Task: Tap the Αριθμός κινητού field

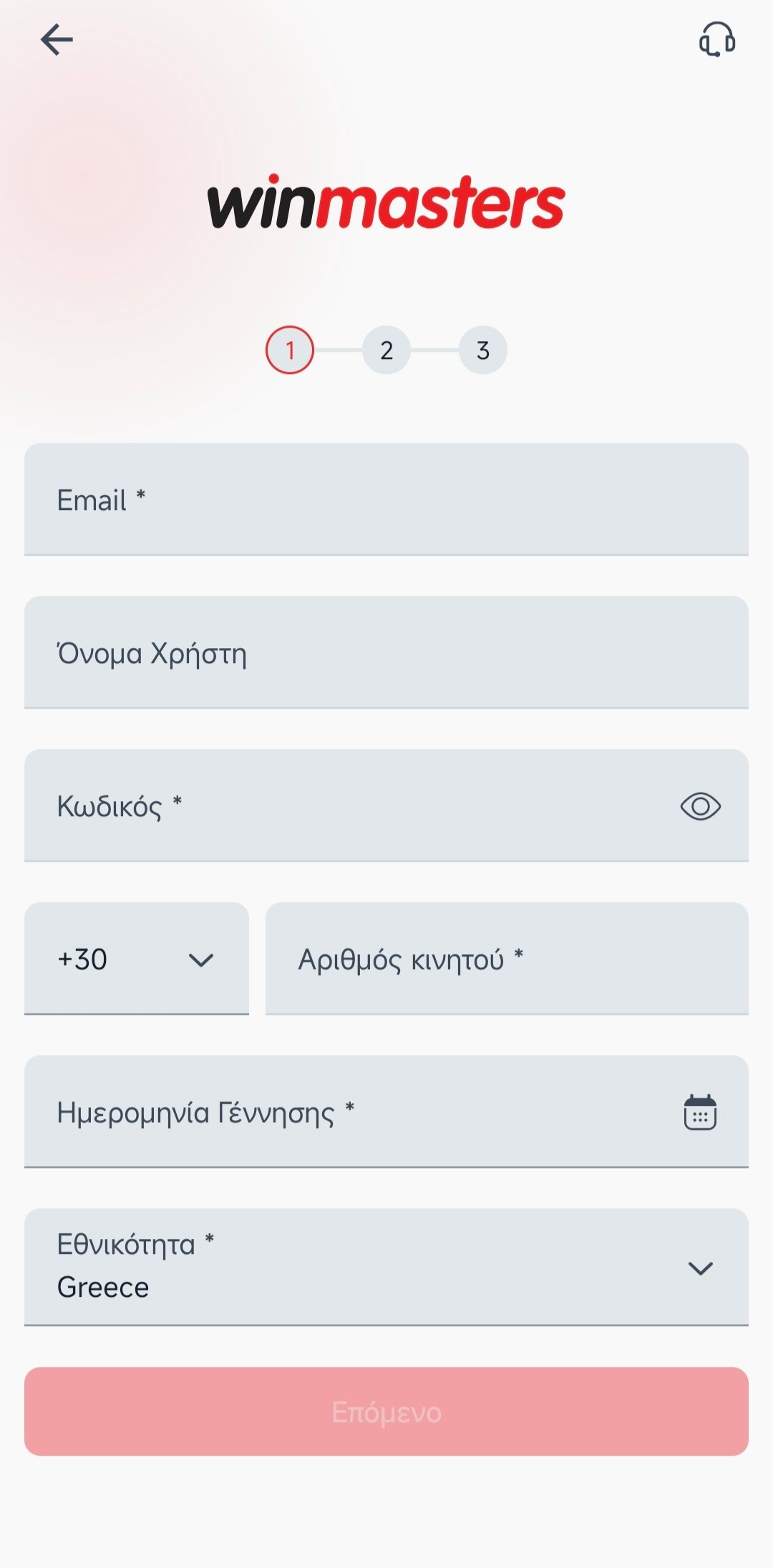Action: point(507,959)
